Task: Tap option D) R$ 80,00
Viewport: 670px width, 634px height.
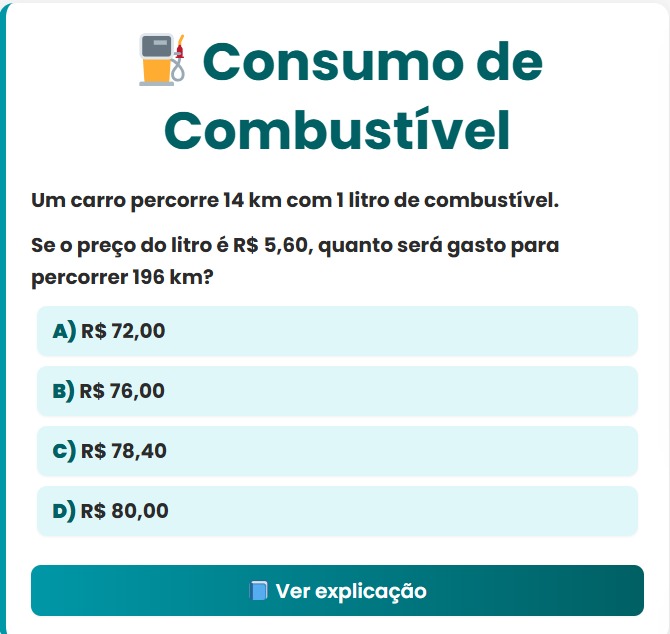Action: [337, 511]
